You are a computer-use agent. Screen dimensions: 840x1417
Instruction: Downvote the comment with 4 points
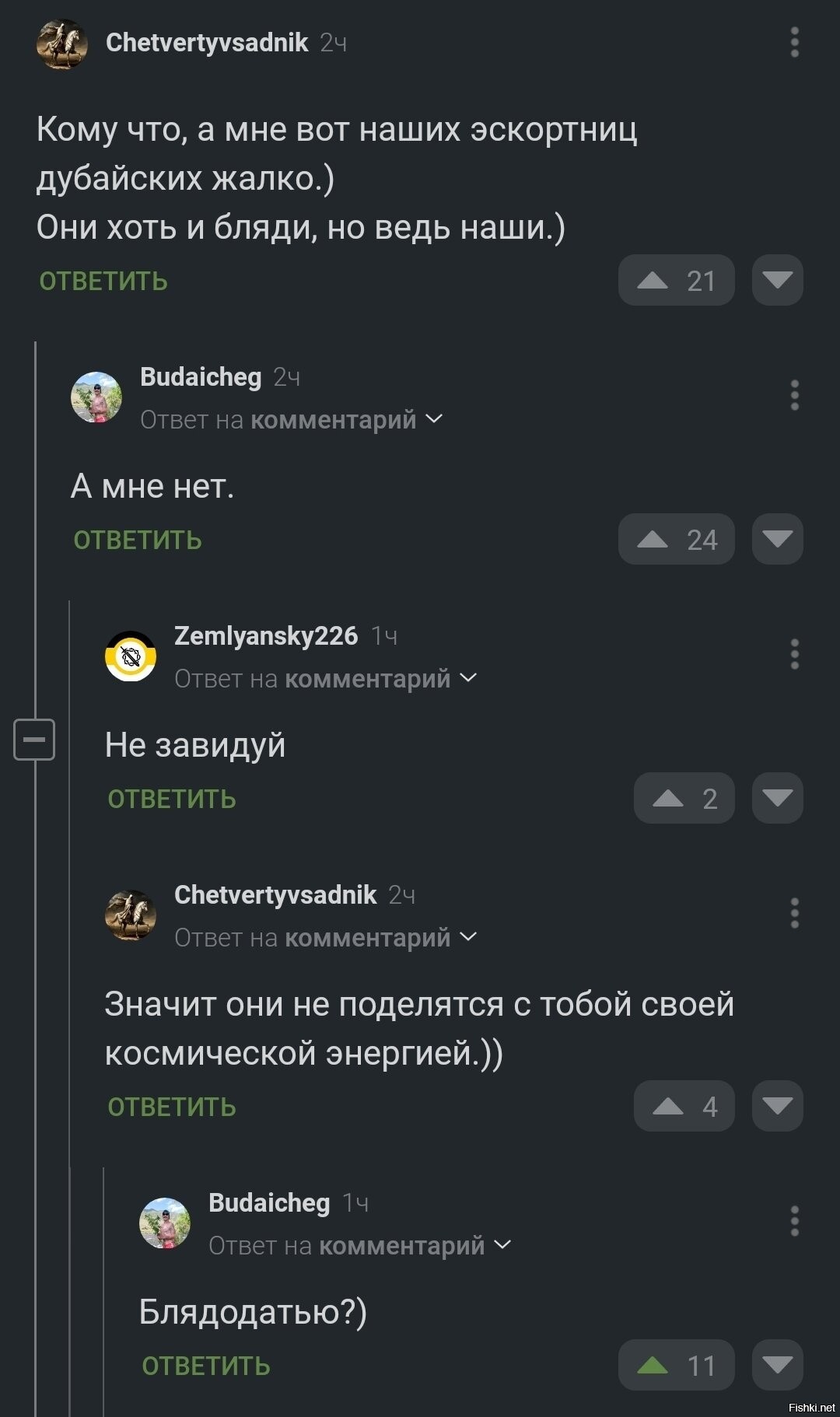coord(777,1106)
